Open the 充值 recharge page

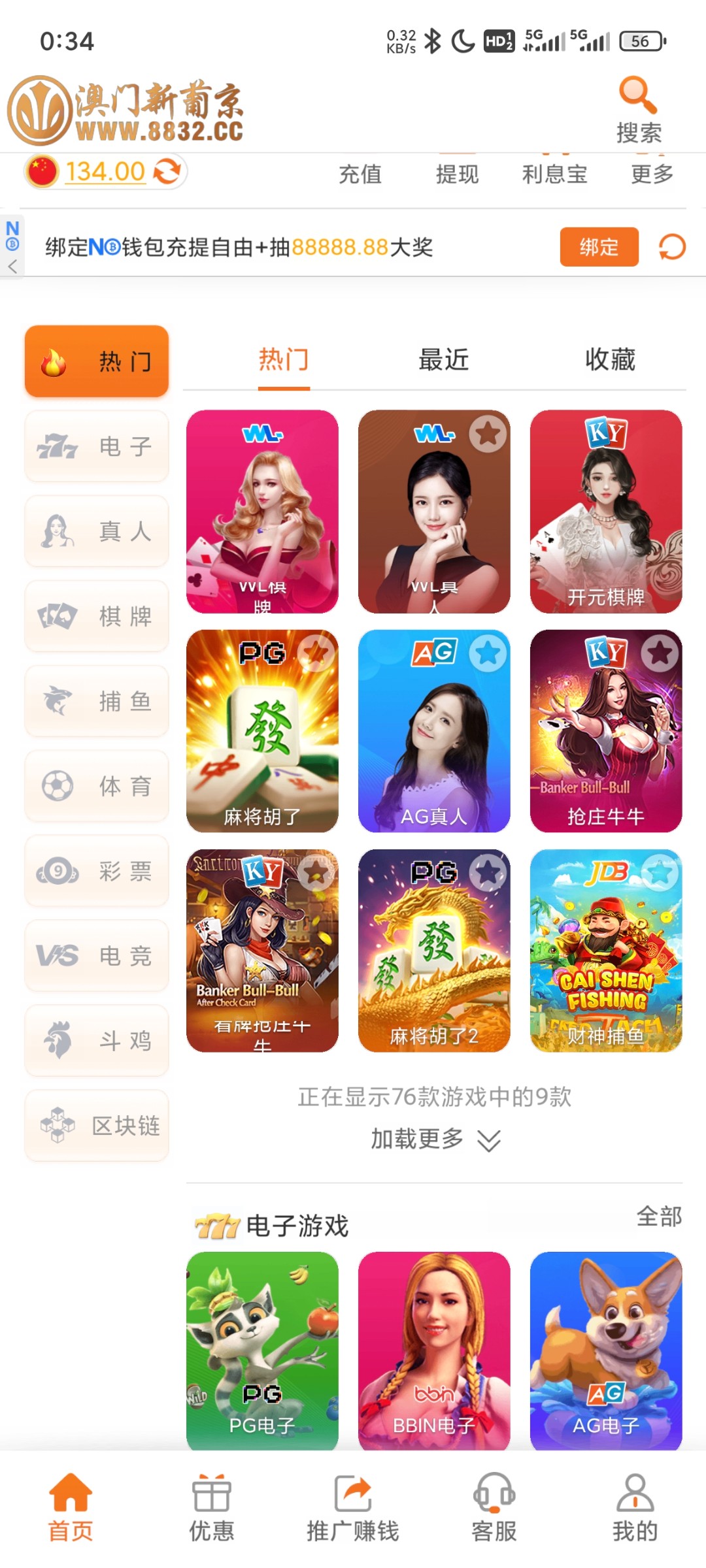[x=360, y=174]
